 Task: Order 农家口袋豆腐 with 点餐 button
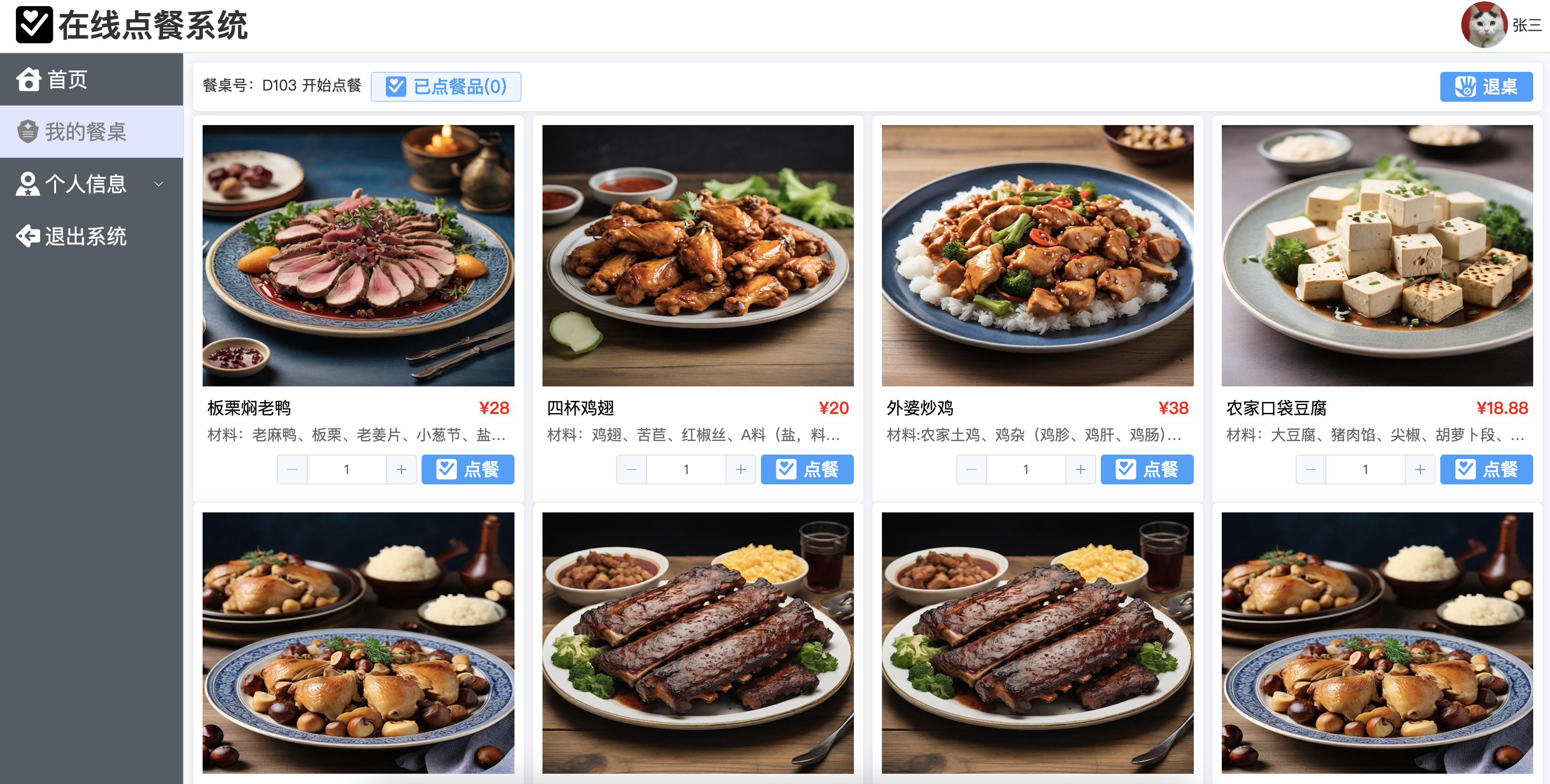[1486, 469]
